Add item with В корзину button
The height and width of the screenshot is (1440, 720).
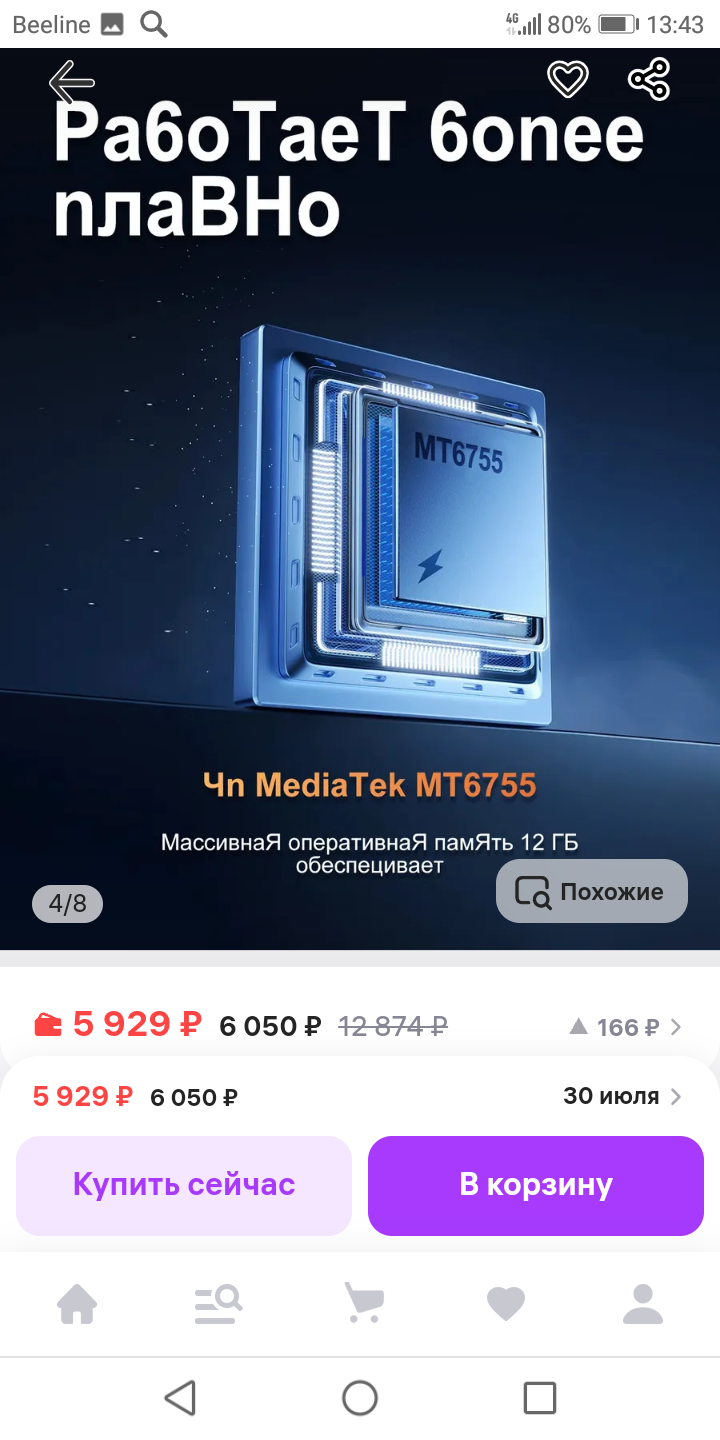(x=536, y=1185)
